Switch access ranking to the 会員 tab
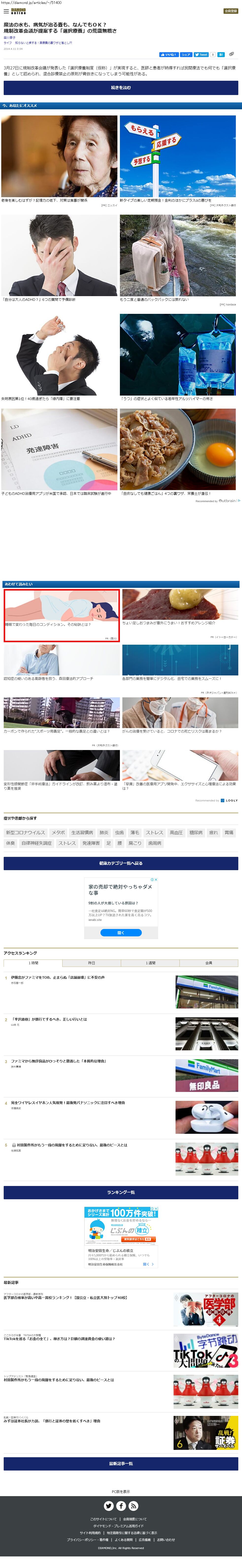The width and height of the screenshot is (242, 1568). click(209, 963)
